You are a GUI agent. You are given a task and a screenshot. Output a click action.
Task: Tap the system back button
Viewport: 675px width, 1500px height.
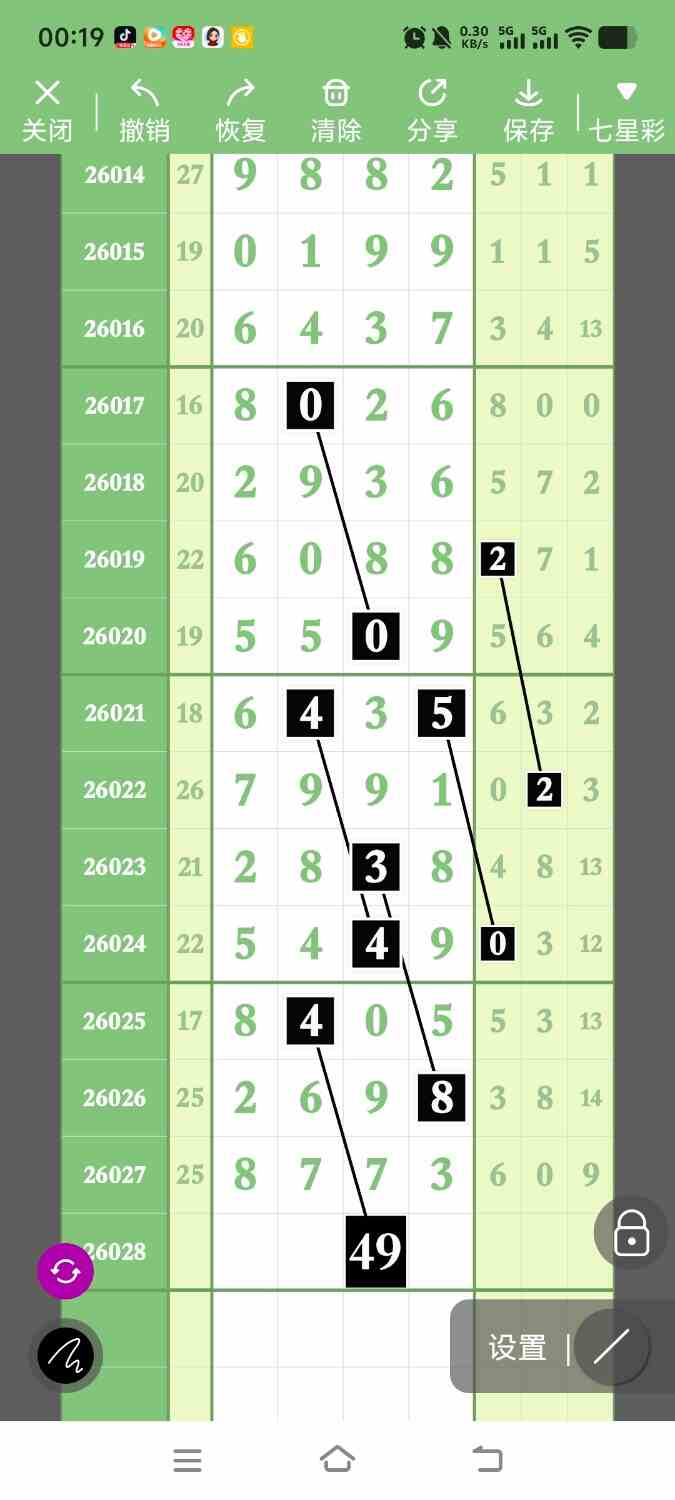487,1459
